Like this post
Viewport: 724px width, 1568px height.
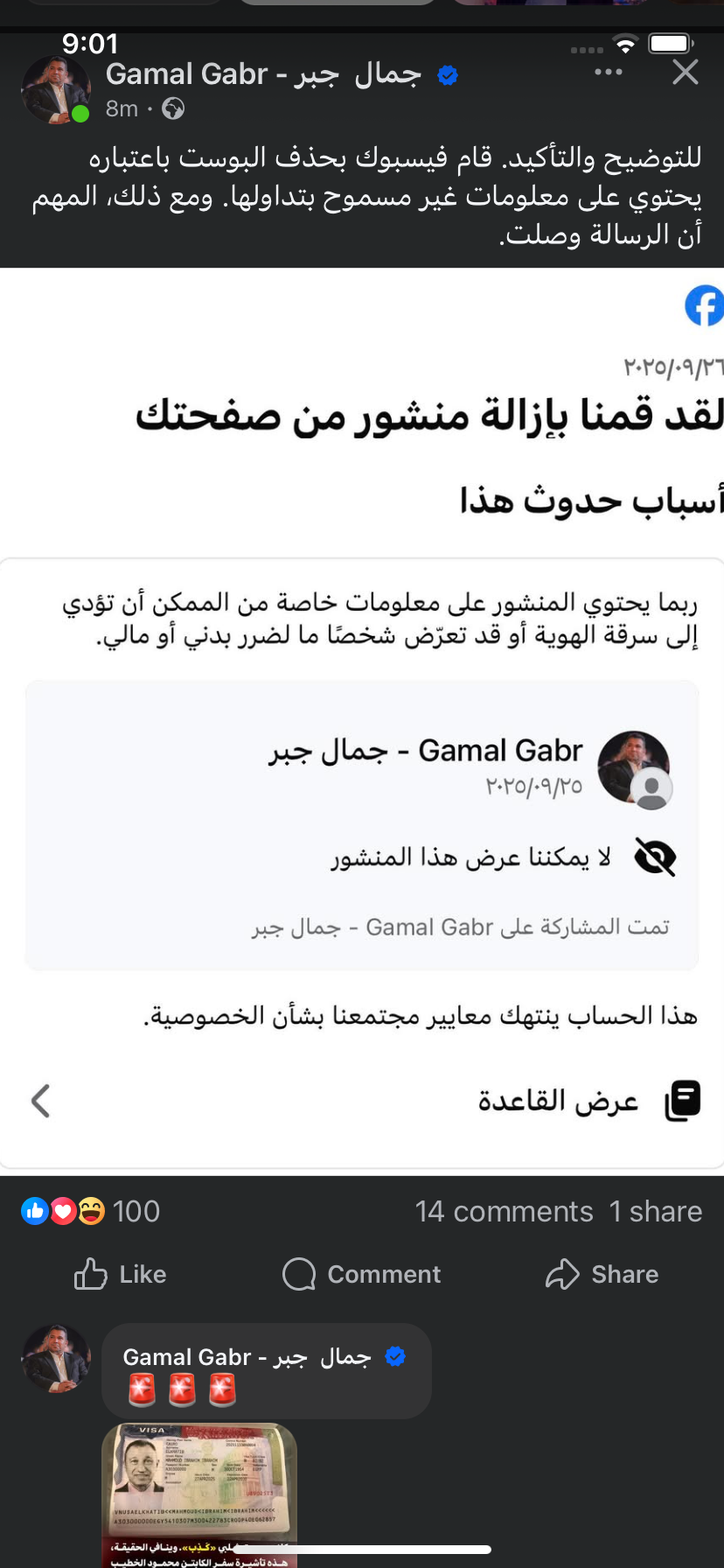[x=121, y=1274]
